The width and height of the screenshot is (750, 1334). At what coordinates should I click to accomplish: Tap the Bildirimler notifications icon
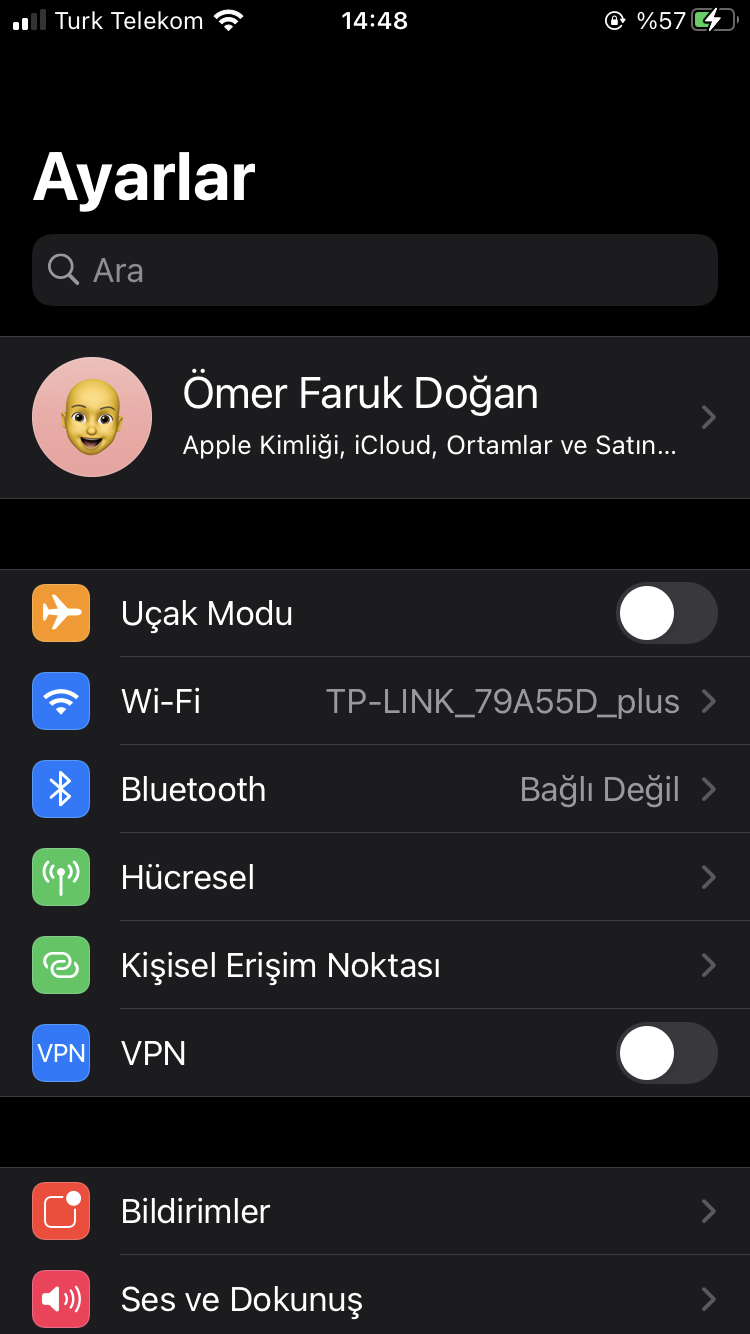tap(62, 1211)
